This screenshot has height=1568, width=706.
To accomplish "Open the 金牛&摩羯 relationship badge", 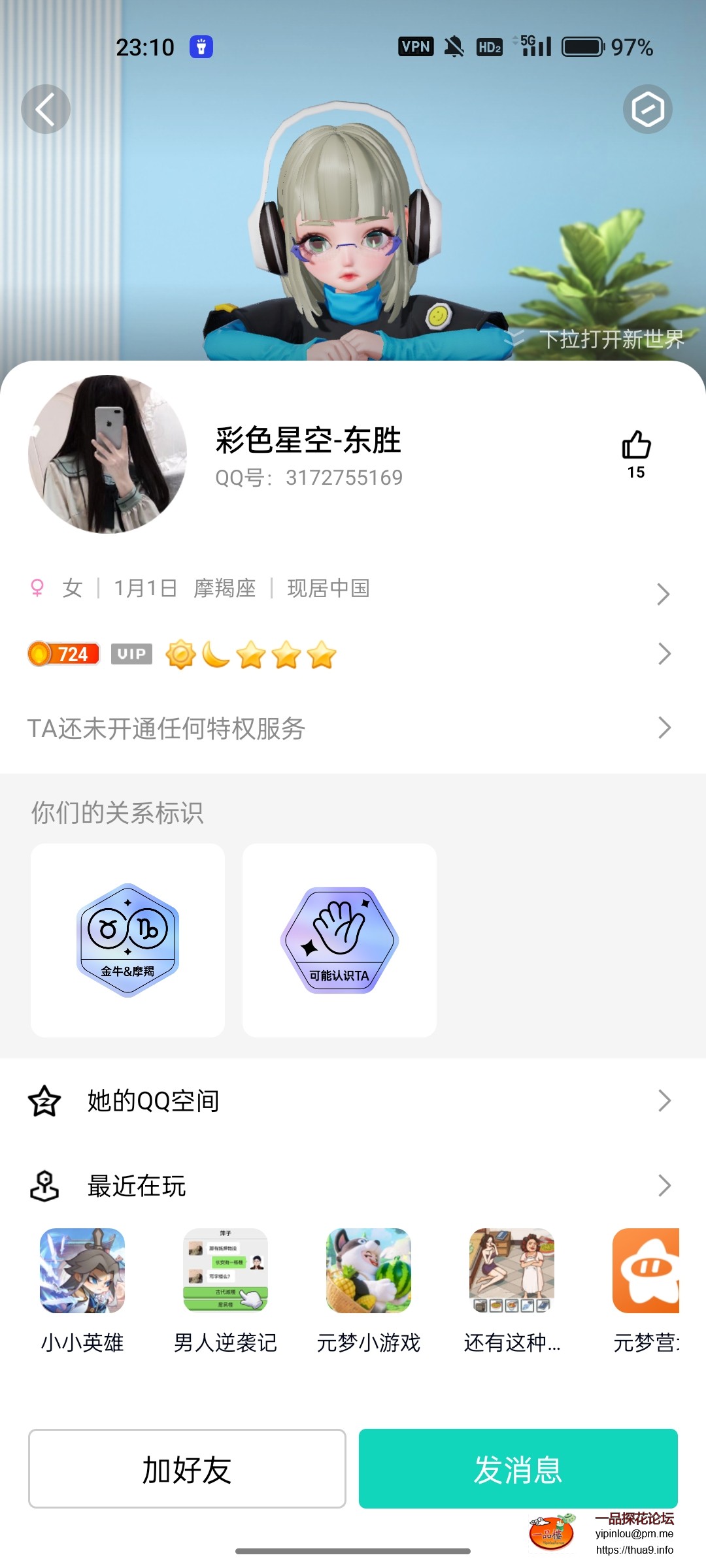I will (128, 940).
